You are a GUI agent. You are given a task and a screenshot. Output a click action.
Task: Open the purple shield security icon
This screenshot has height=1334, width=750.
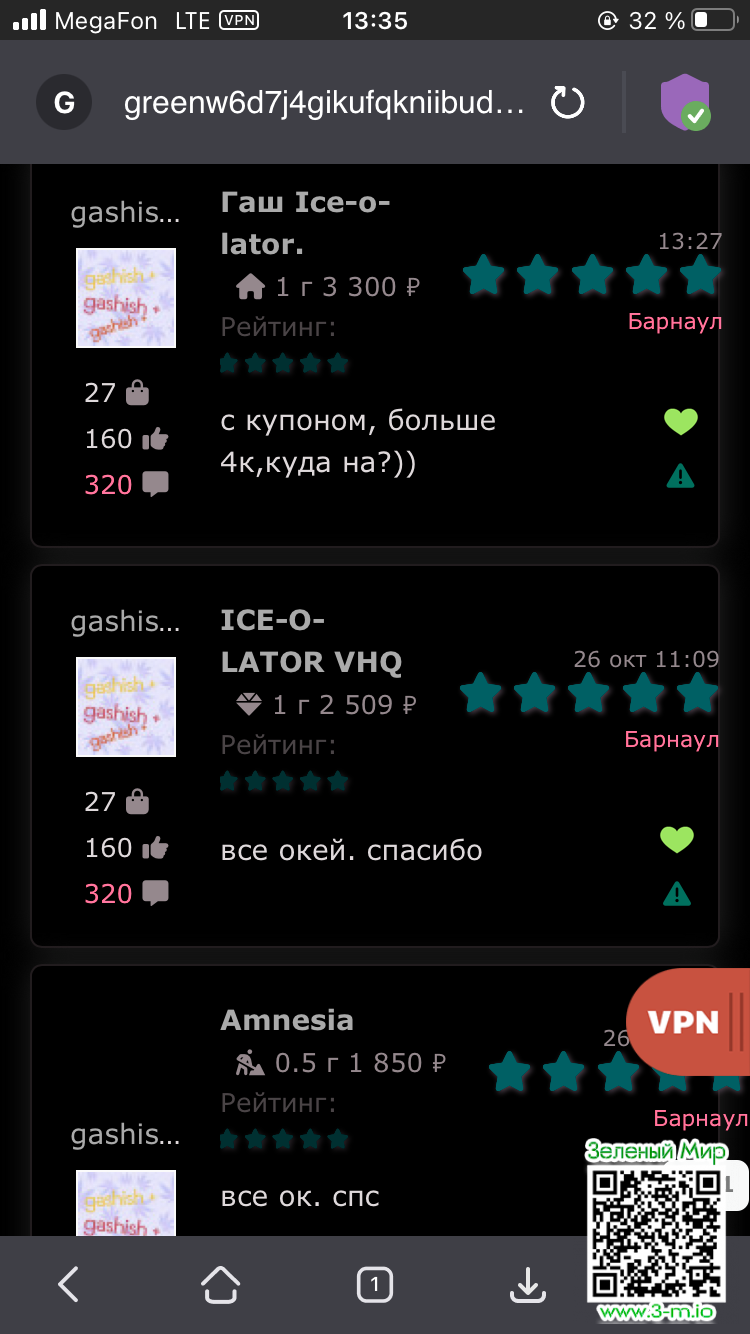point(685,102)
